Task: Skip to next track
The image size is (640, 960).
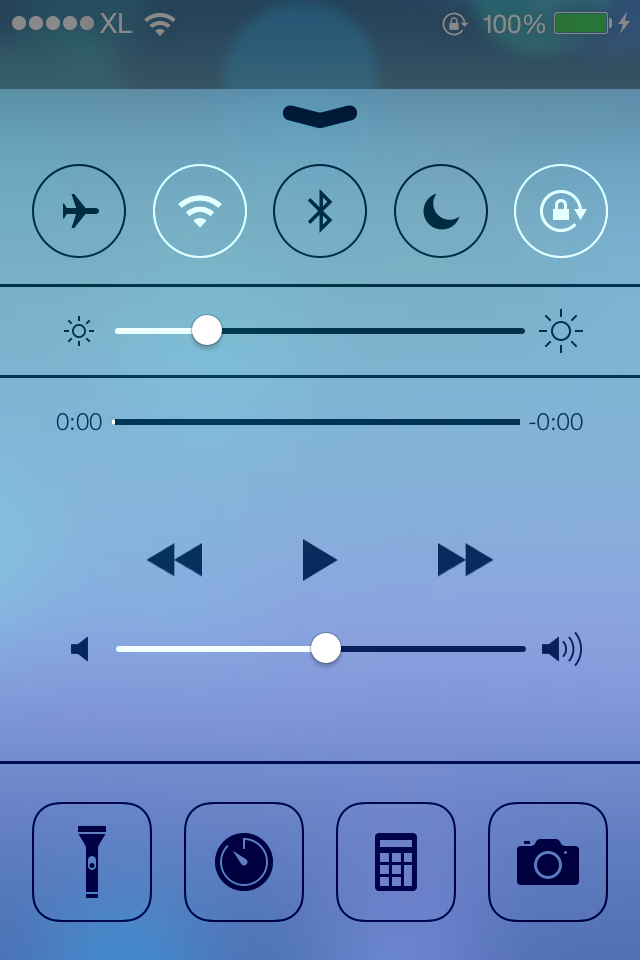Action: [x=465, y=560]
